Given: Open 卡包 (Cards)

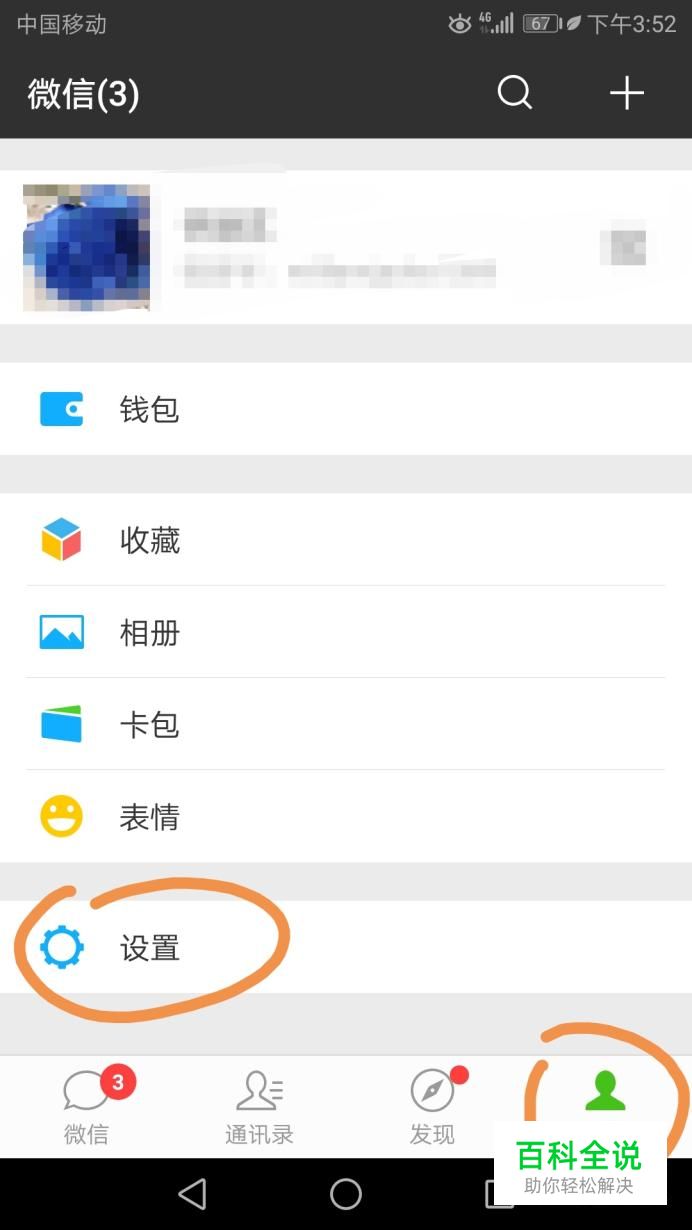Looking at the screenshot, I should [x=346, y=724].
